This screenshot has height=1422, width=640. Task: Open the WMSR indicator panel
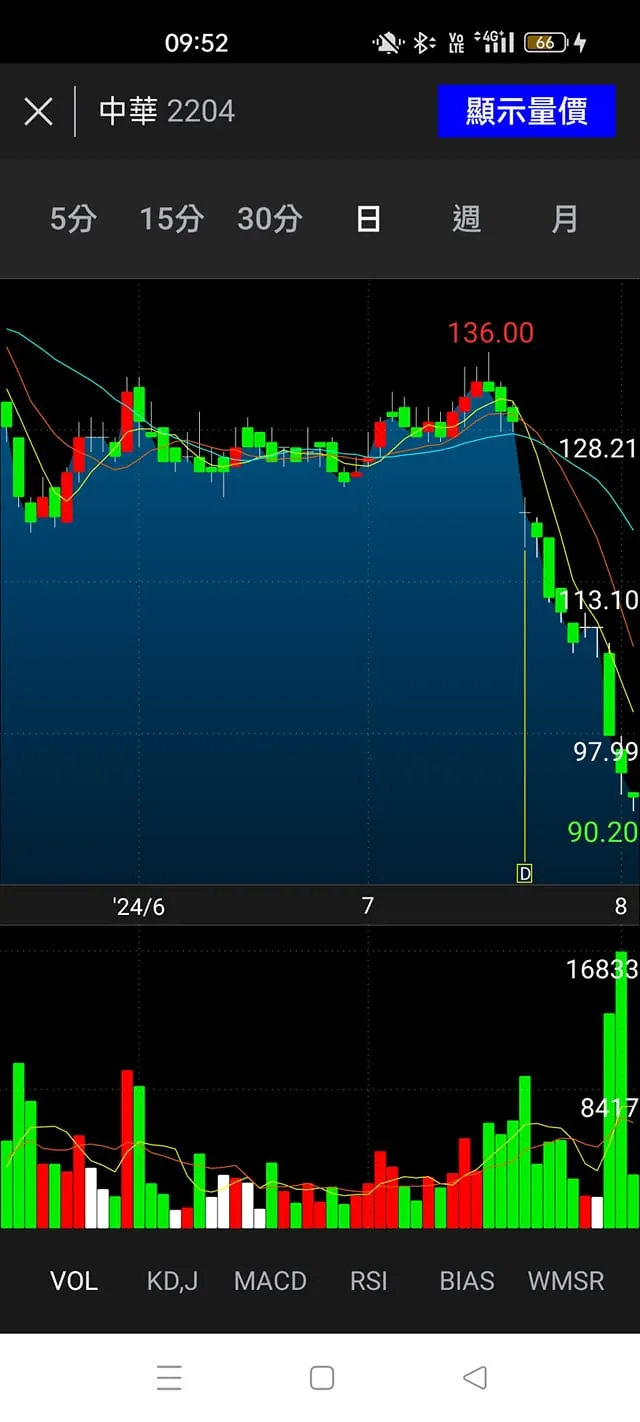pyautogui.click(x=566, y=1281)
